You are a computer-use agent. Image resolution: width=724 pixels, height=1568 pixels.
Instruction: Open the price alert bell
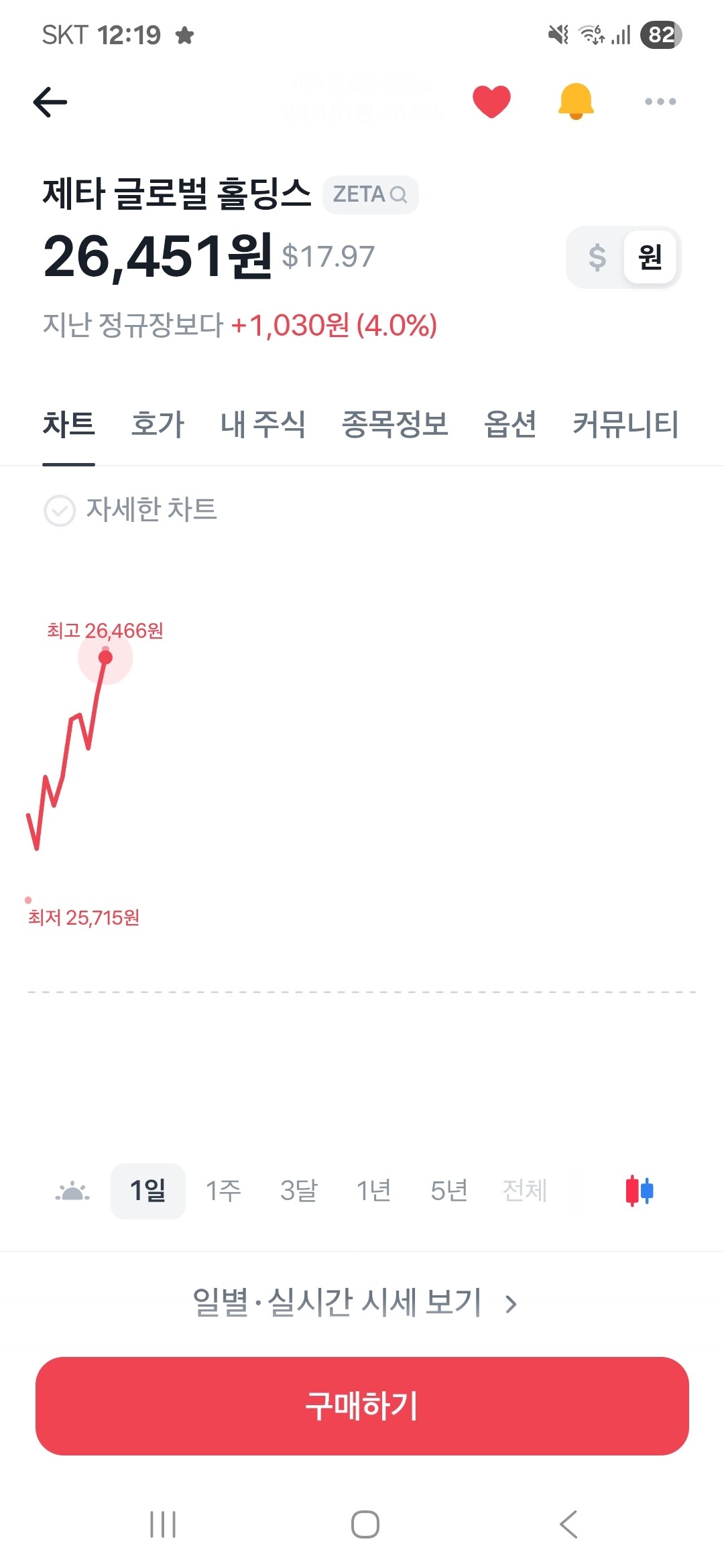pyautogui.click(x=576, y=102)
